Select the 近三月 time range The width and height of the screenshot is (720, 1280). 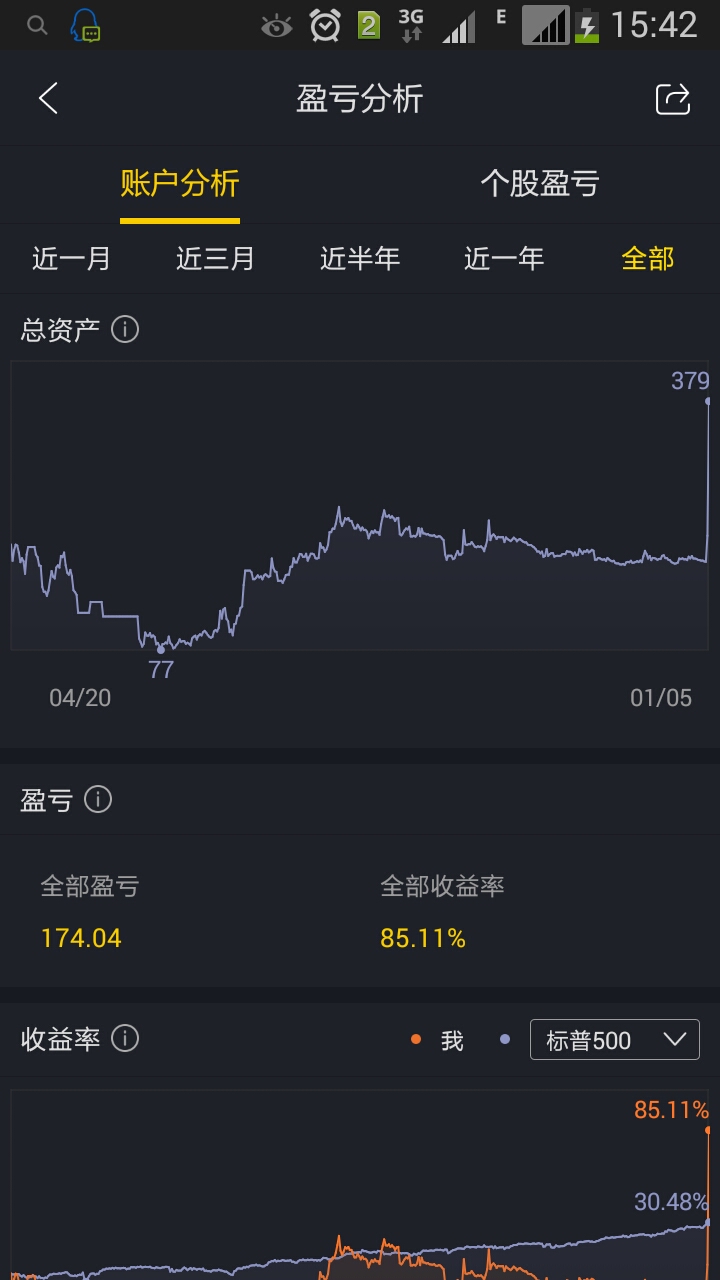(x=216, y=259)
